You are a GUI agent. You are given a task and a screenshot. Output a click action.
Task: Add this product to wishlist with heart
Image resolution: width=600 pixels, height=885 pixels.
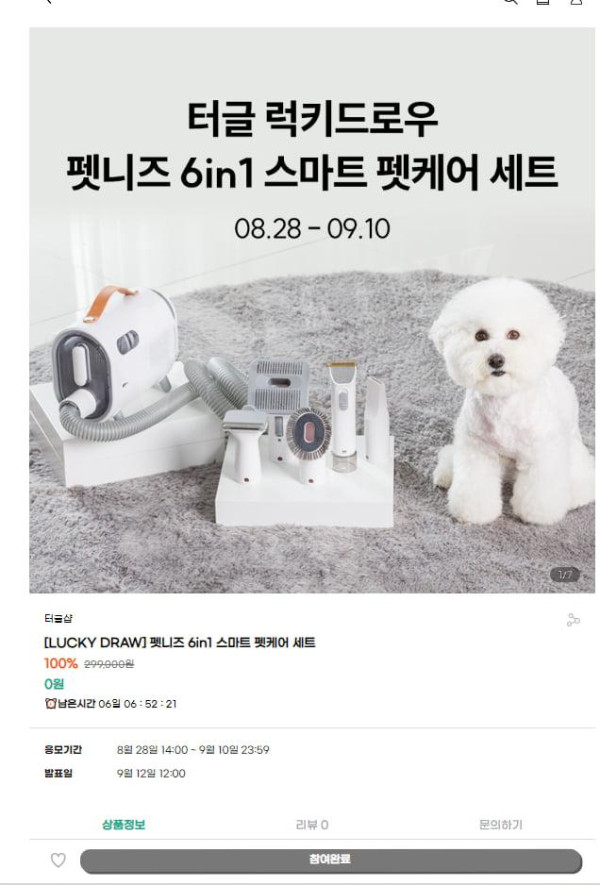(58, 860)
